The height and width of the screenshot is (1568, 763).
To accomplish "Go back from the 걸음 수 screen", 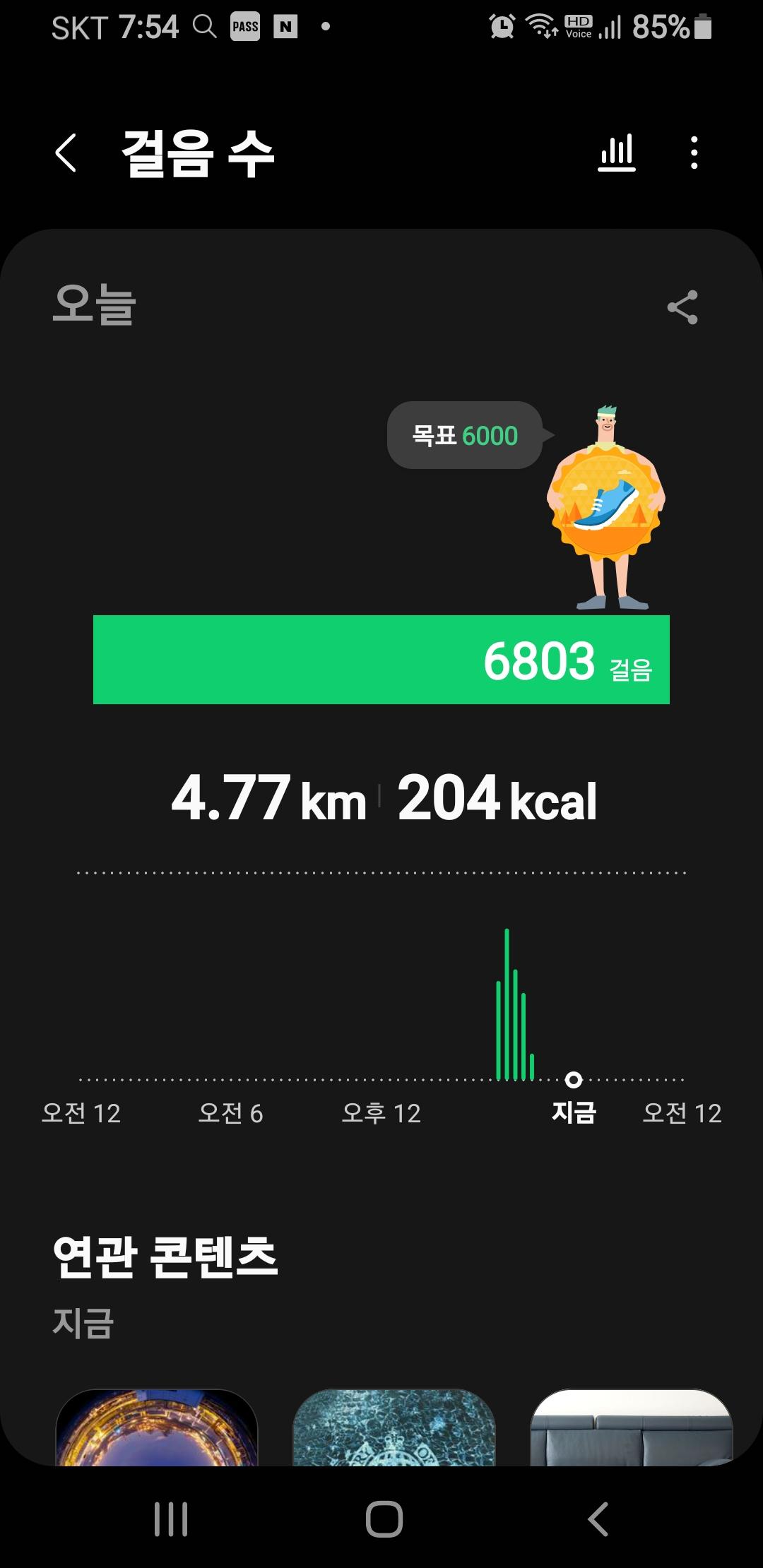I will 66,153.
